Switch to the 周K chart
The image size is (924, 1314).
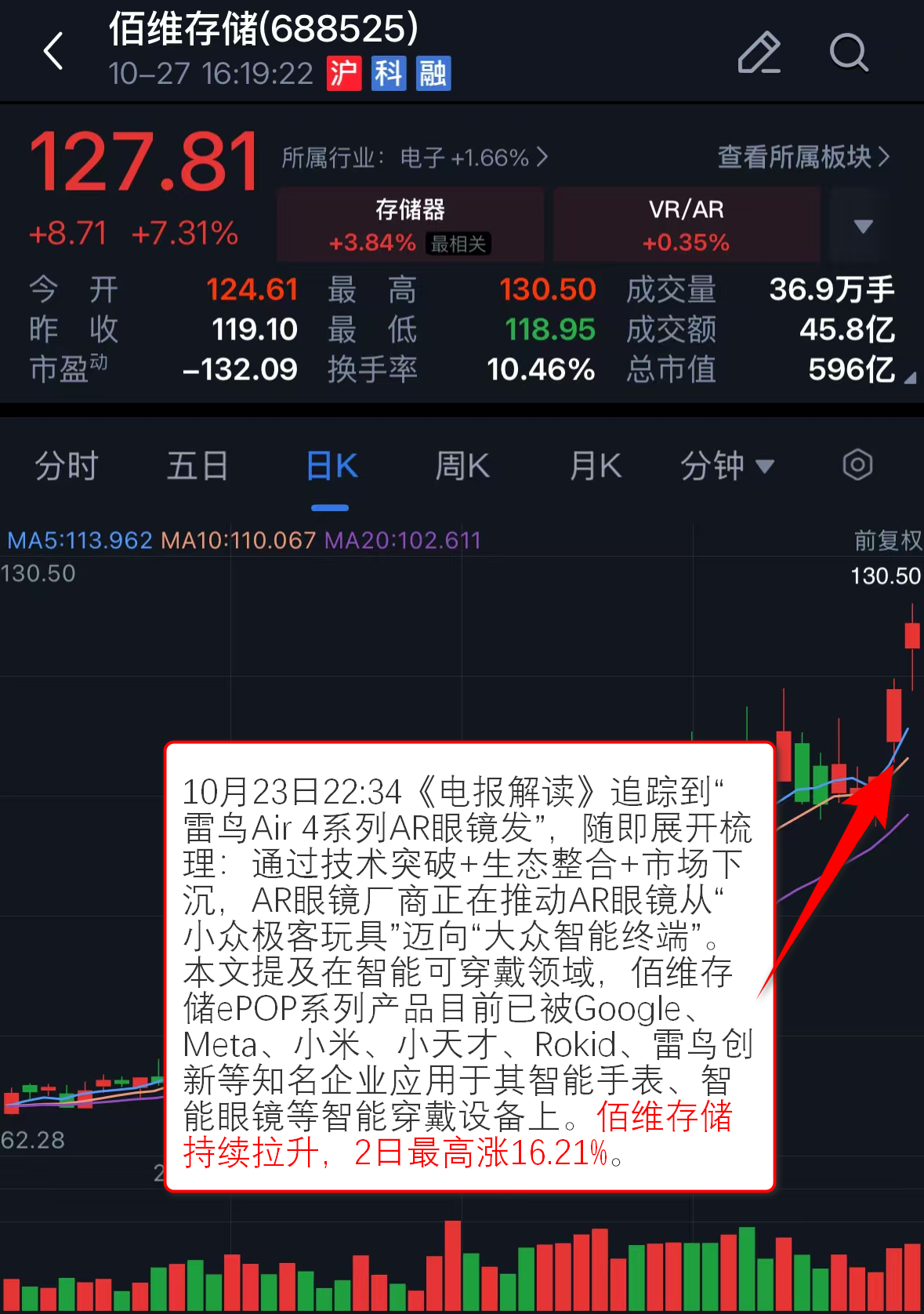[462, 466]
